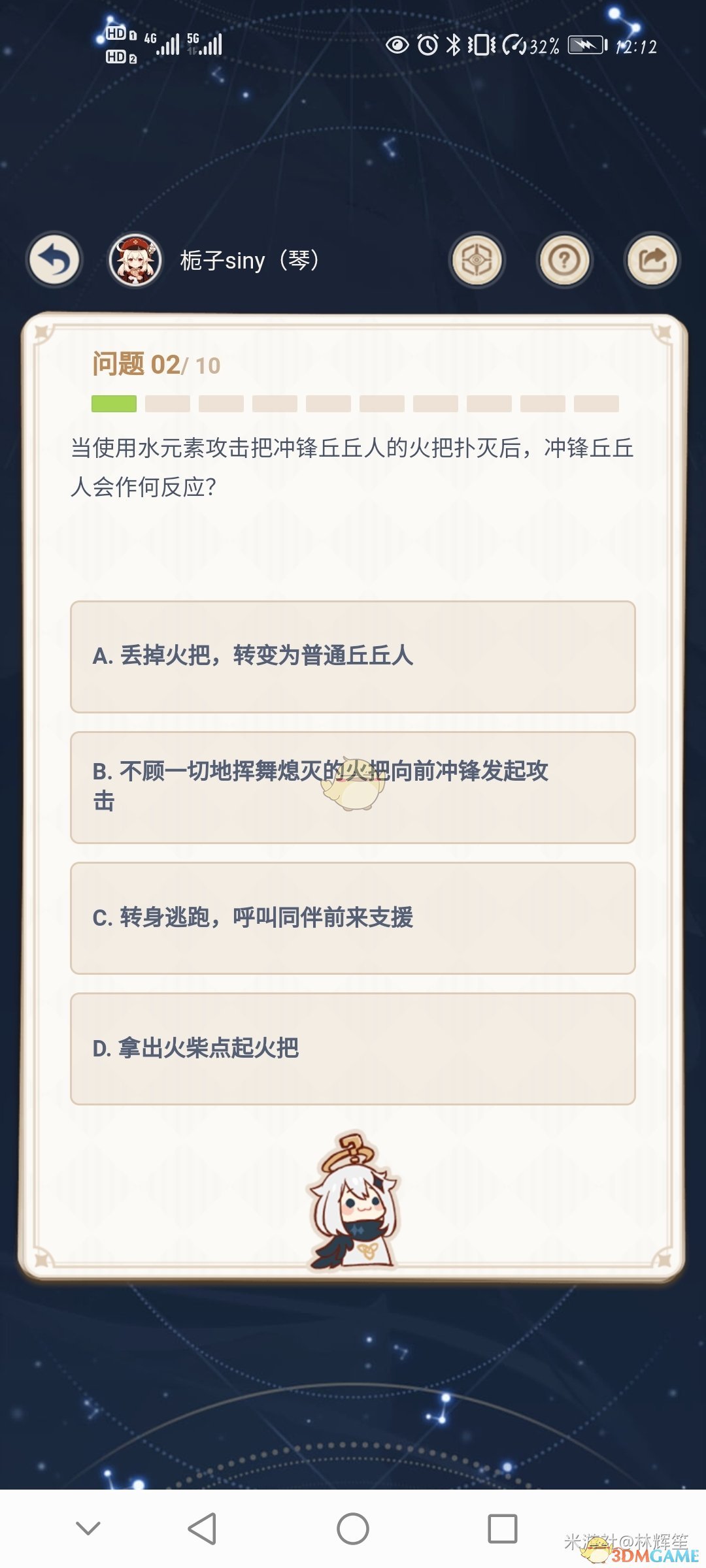Go to the system home screen

(x=353, y=1529)
